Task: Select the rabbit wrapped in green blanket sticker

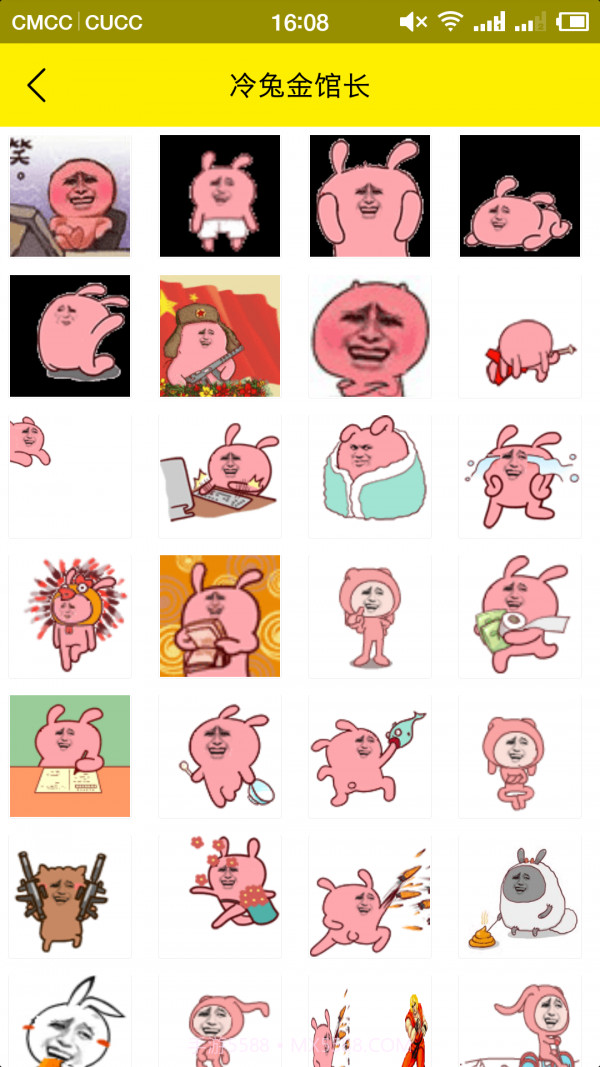Action: point(370,476)
